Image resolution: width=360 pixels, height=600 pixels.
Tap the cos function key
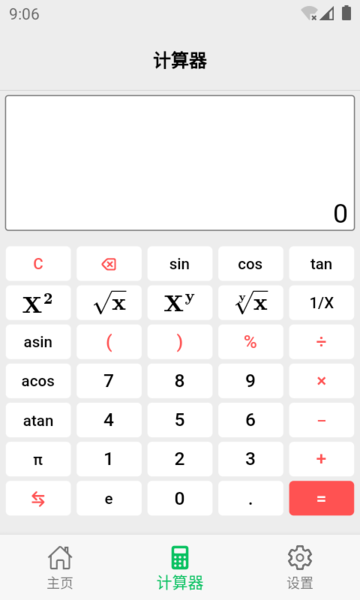(x=251, y=264)
